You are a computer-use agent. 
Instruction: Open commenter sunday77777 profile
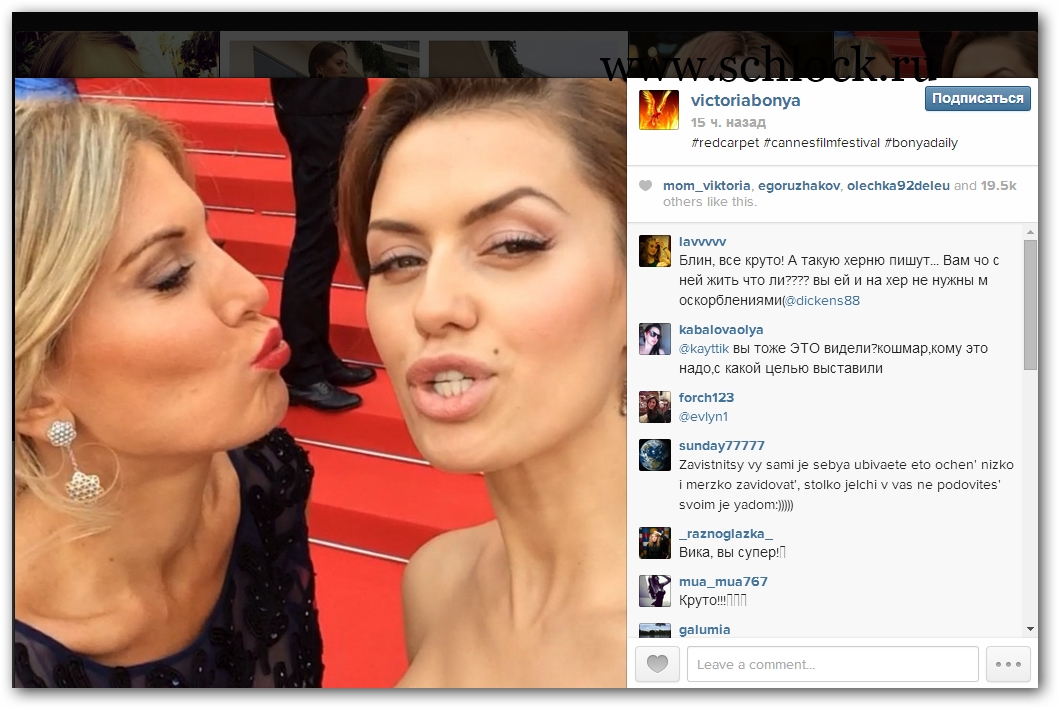[721, 446]
